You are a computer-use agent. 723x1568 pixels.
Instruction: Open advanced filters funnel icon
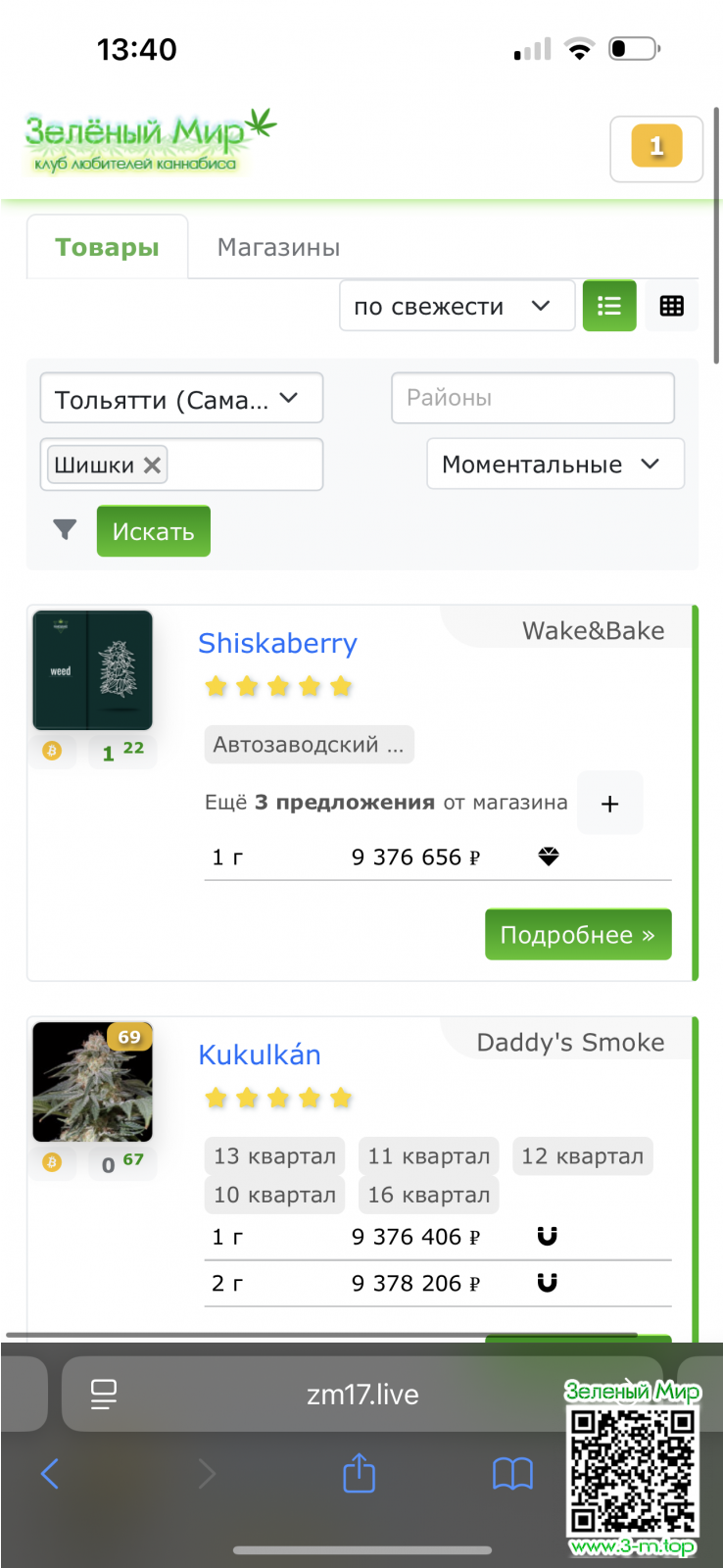[x=65, y=530]
